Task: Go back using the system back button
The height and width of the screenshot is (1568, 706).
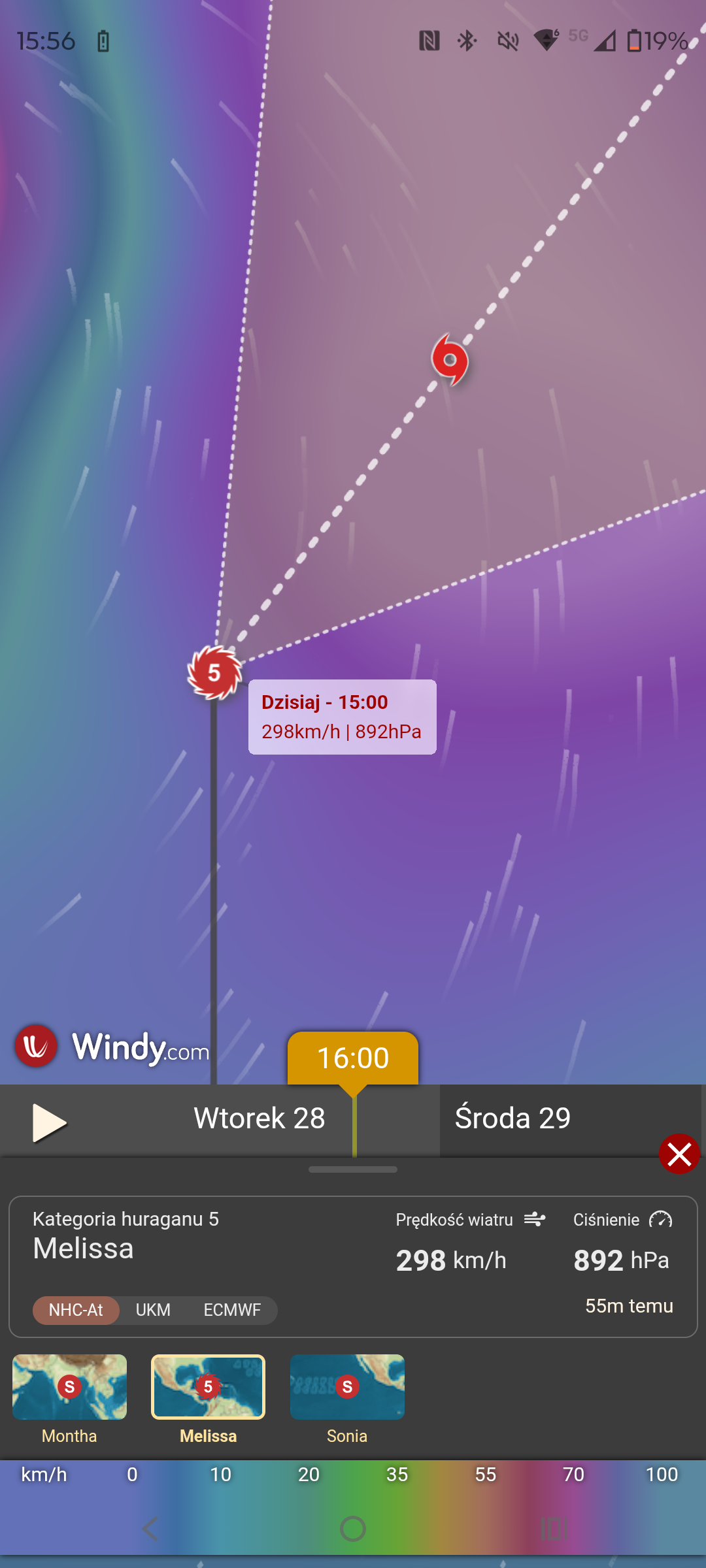Action: [x=150, y=1529]
